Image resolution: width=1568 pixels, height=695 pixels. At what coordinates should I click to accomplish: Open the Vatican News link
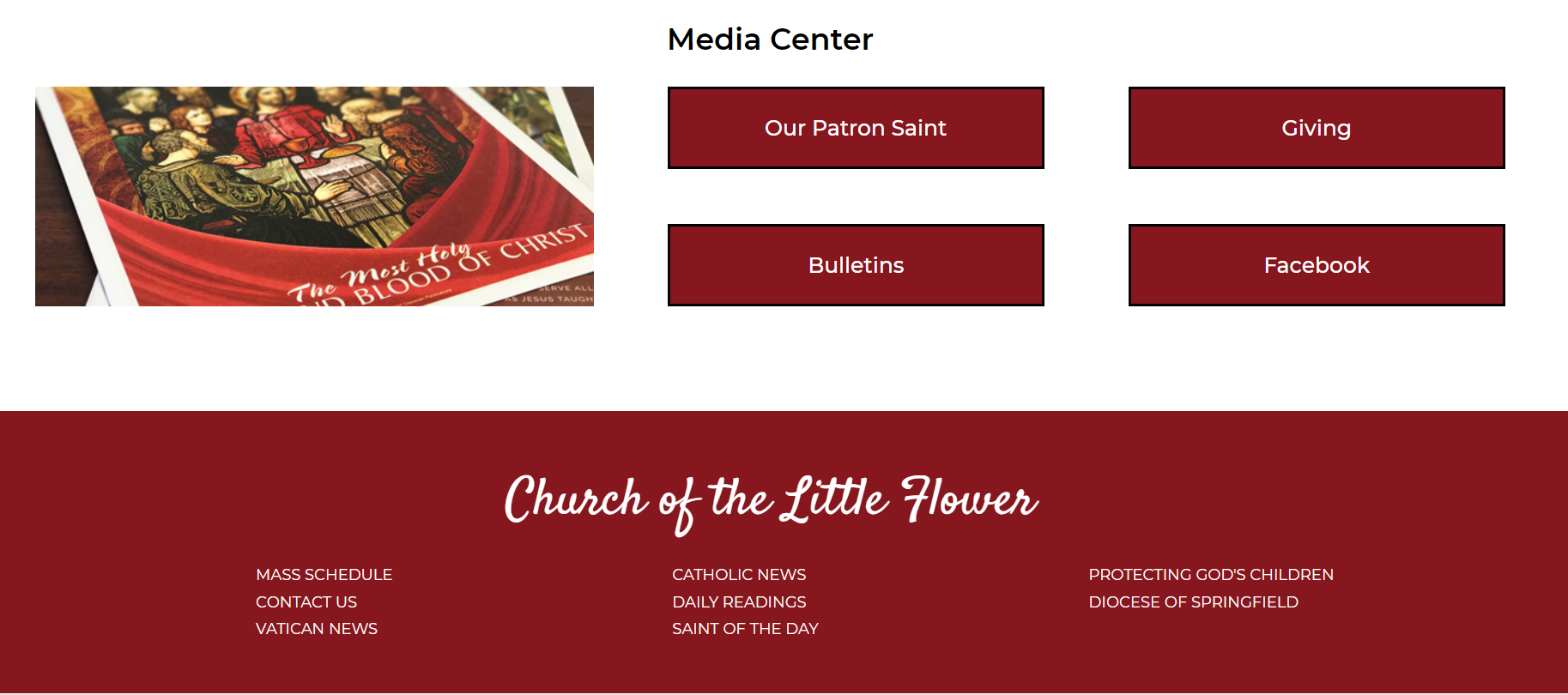pos(316,629)
